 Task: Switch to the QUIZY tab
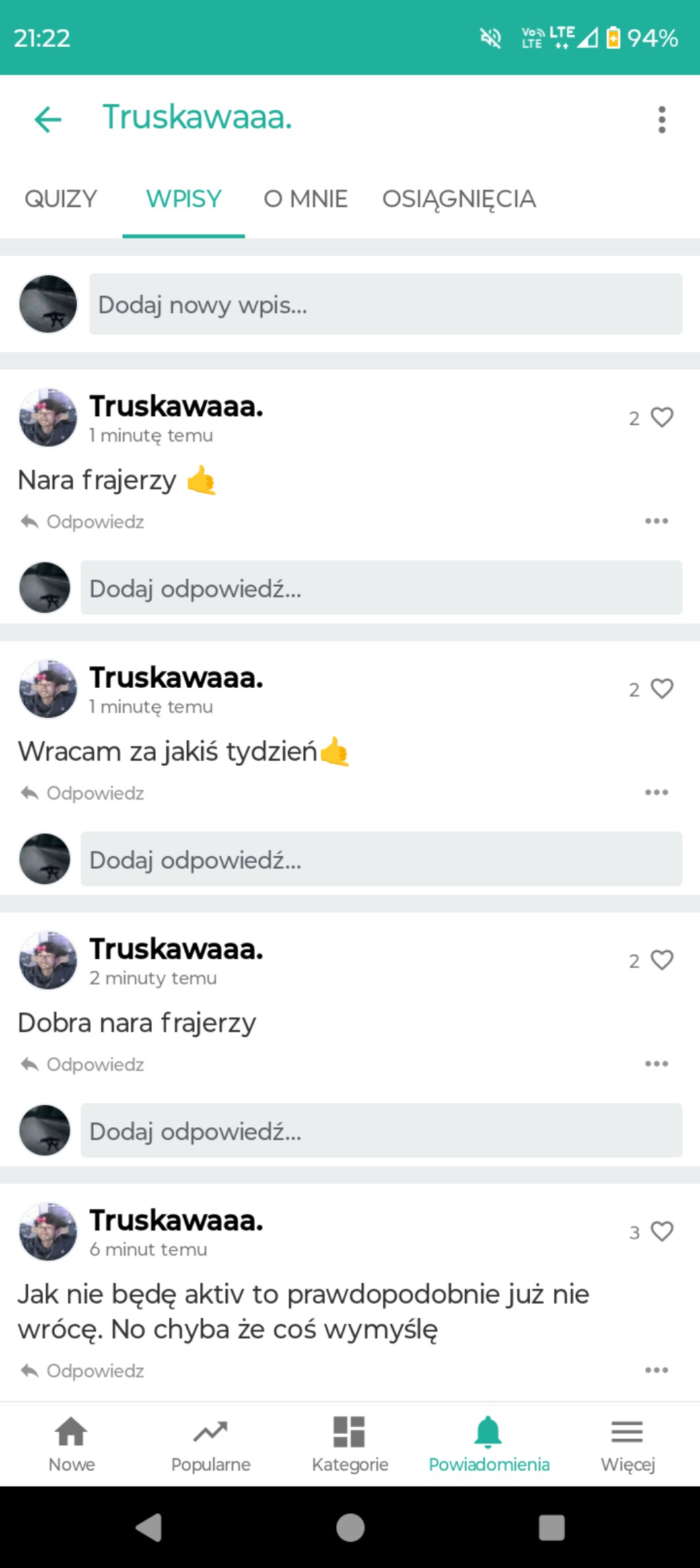pyautogui.click(x=61, y=199)
